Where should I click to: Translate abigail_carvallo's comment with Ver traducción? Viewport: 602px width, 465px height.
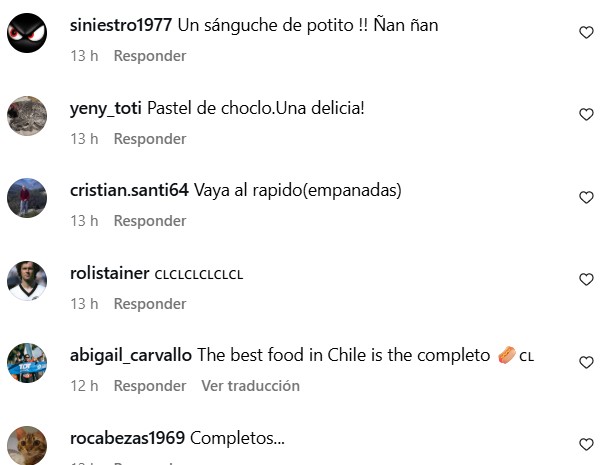click(x=250, y=385)
